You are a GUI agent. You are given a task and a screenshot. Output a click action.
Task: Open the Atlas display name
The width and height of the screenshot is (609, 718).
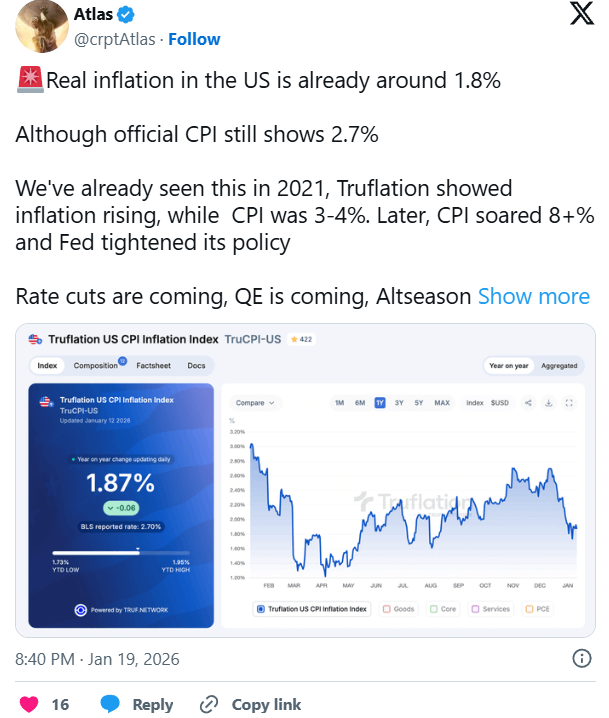pos(95,15)
